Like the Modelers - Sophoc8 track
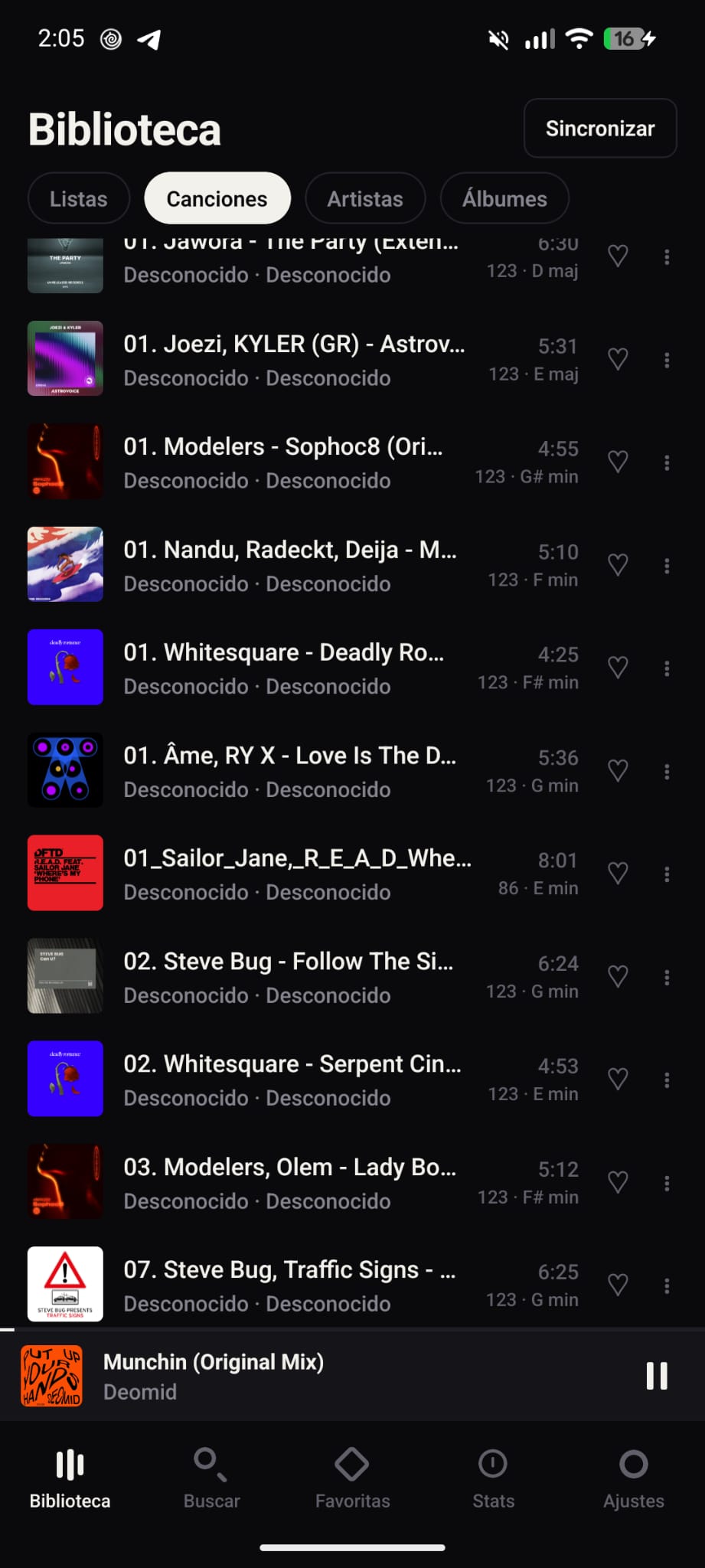Screen dimensions: 705x1568 [x=618, y=462]
